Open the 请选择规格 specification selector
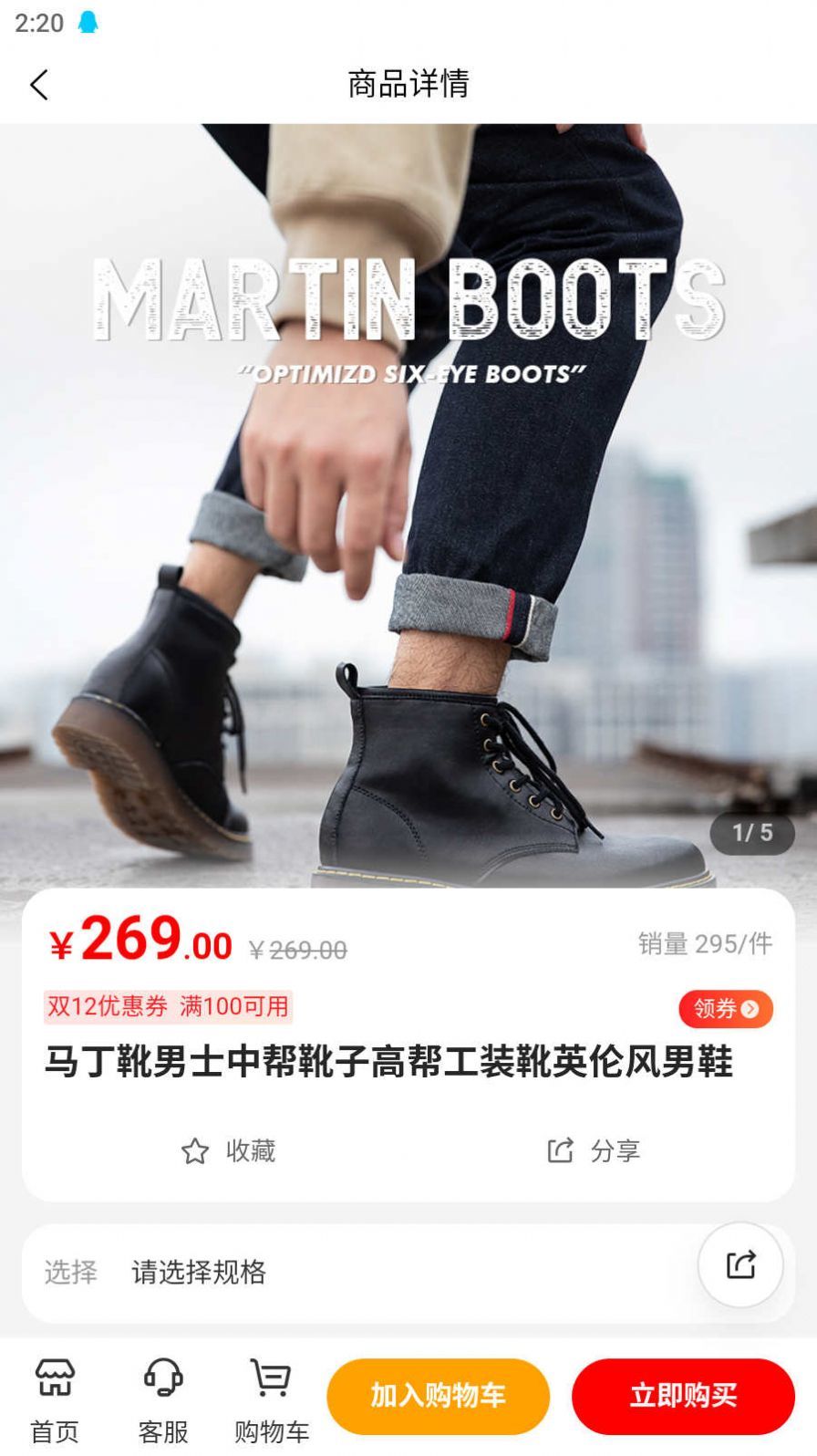This screenshot has width=817, height=1456. (408, 1272)
